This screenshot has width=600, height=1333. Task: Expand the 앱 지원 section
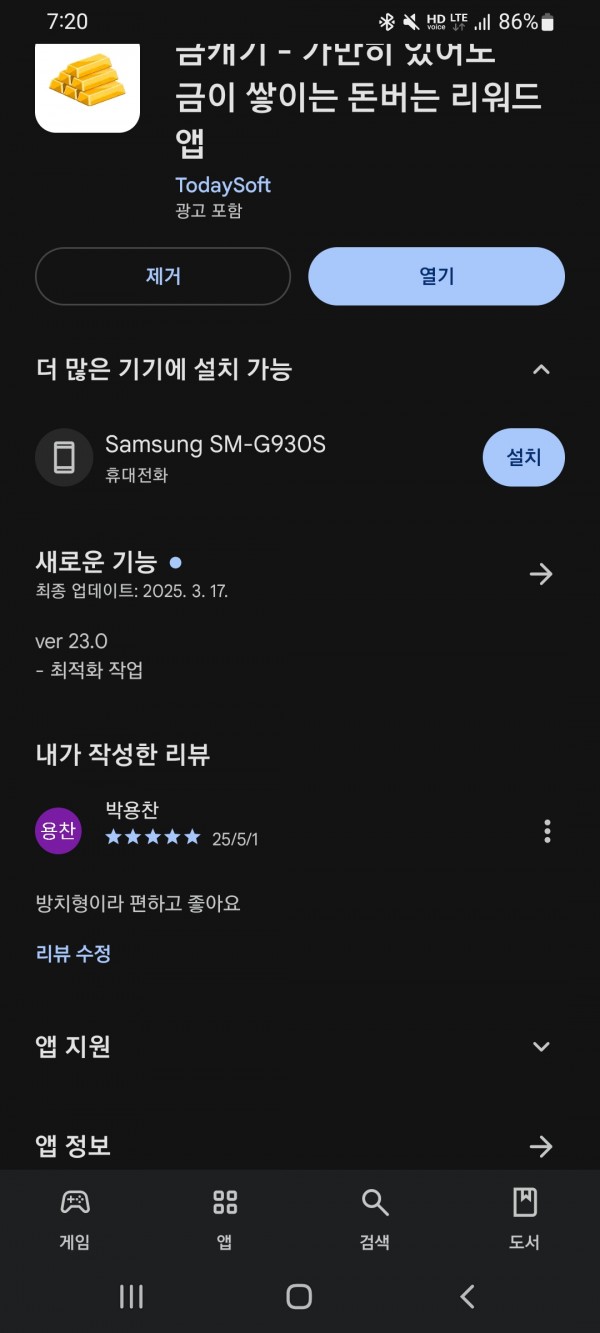[x=541, y=1047]
